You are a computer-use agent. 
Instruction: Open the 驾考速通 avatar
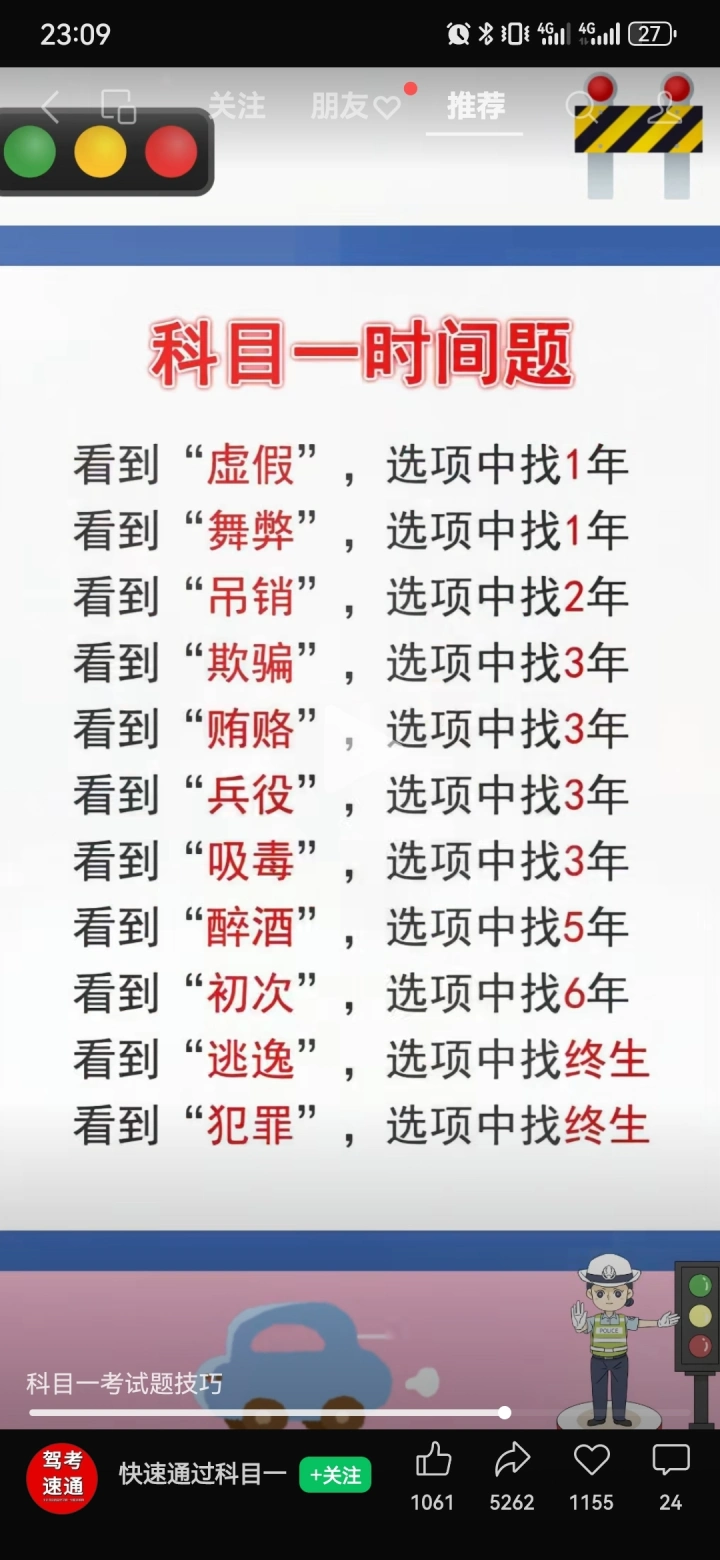click(x=62, y=1476)
